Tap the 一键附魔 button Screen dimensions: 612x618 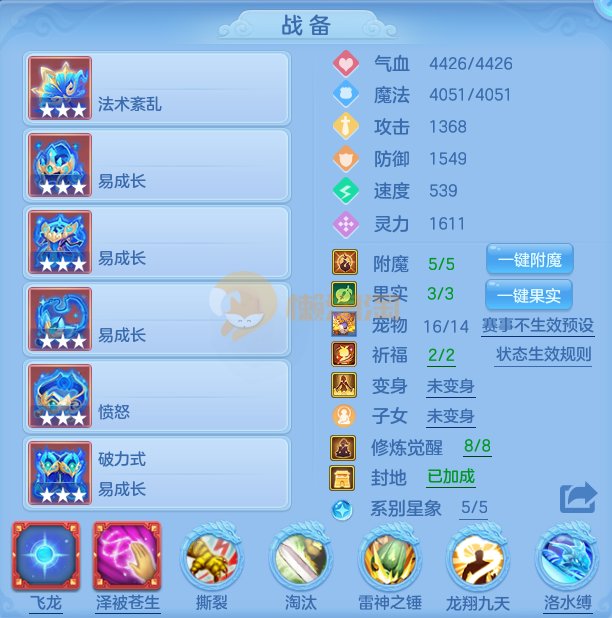tap(529, 261)
